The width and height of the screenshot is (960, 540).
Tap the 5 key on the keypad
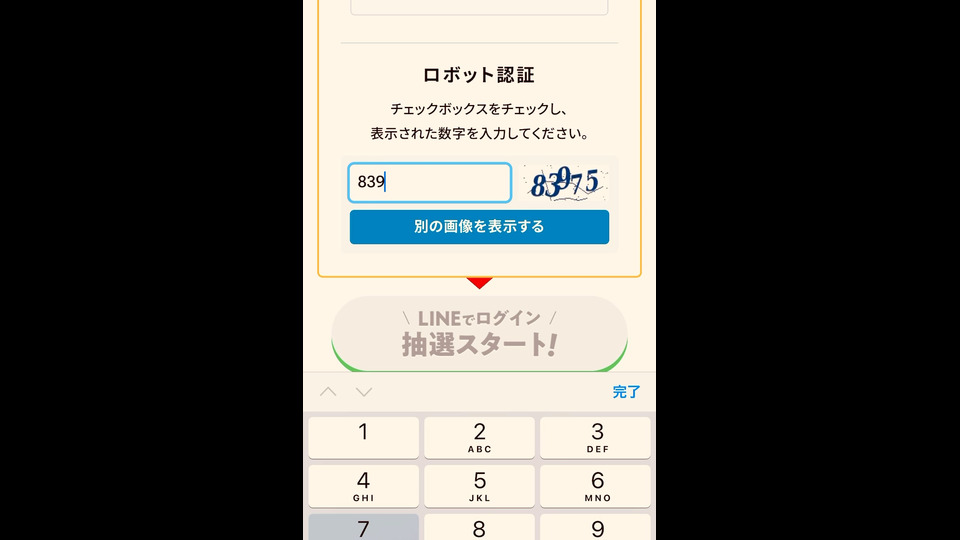point(479,486)
